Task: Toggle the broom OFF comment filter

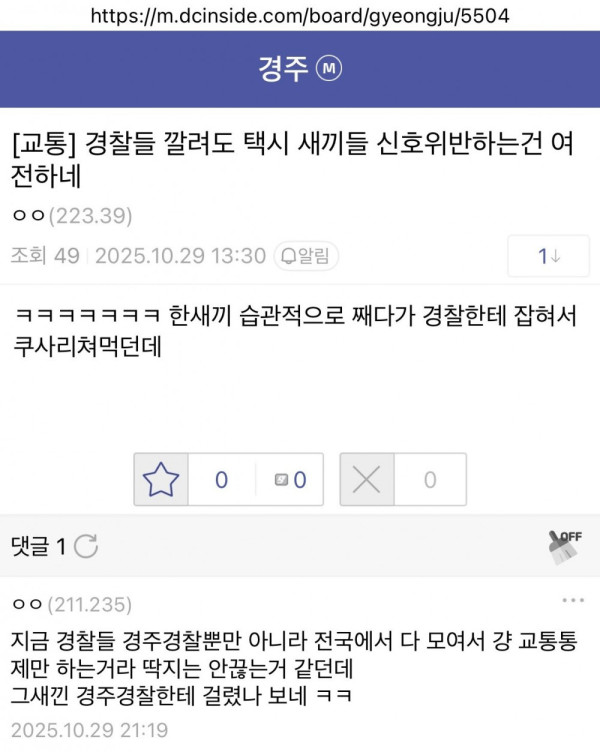Action: (564, 545)
